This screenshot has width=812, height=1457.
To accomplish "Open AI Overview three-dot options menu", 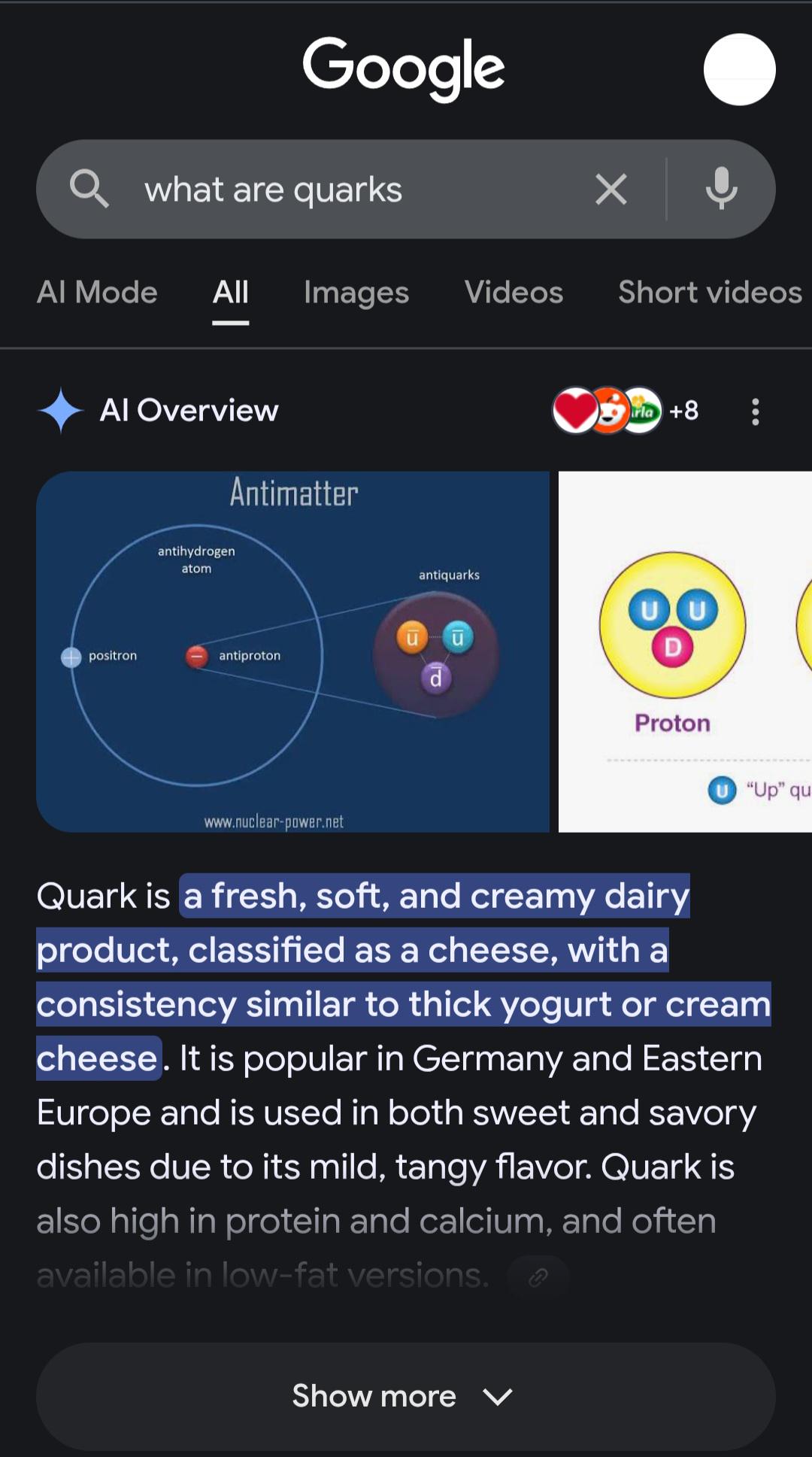I will pos(755,411).
